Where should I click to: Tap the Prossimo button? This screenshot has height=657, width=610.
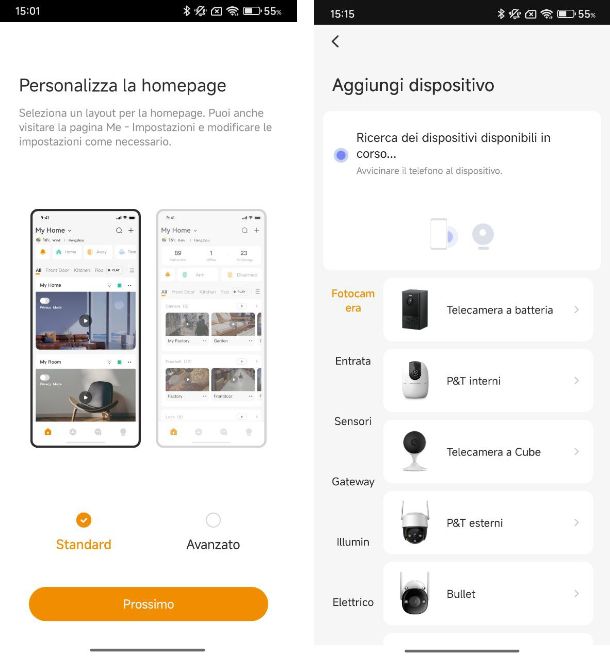[148, 604]
